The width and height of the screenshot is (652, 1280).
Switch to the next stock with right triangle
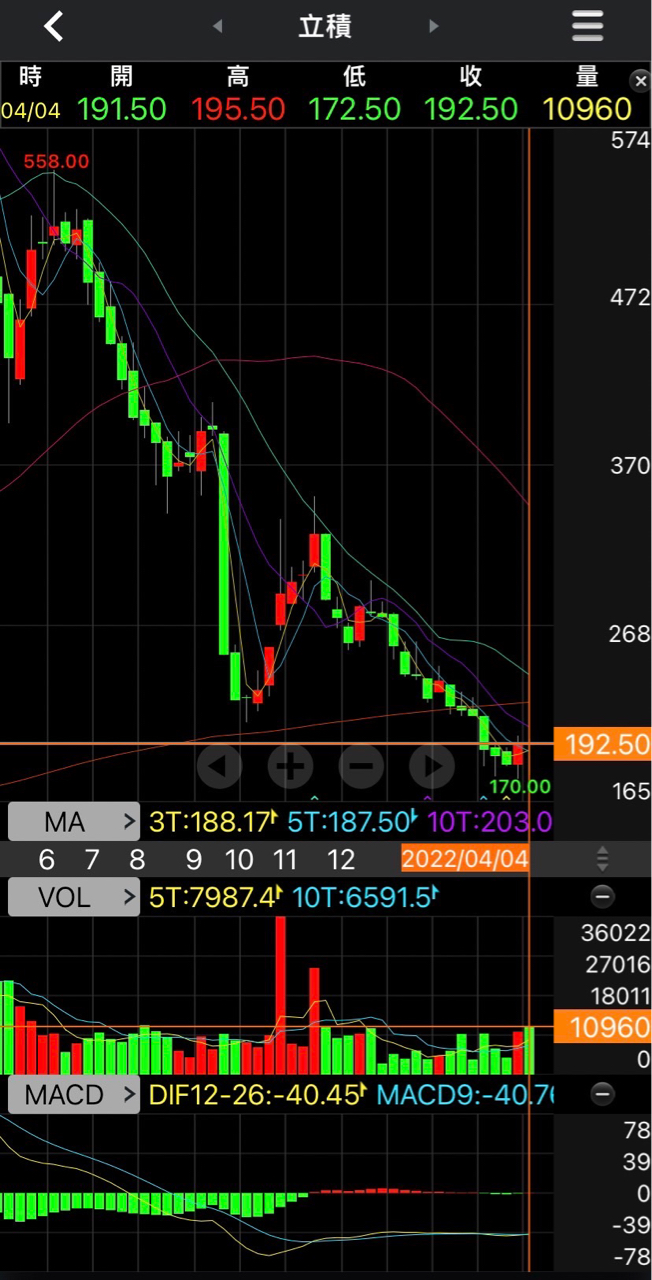(x=434, y=27)
